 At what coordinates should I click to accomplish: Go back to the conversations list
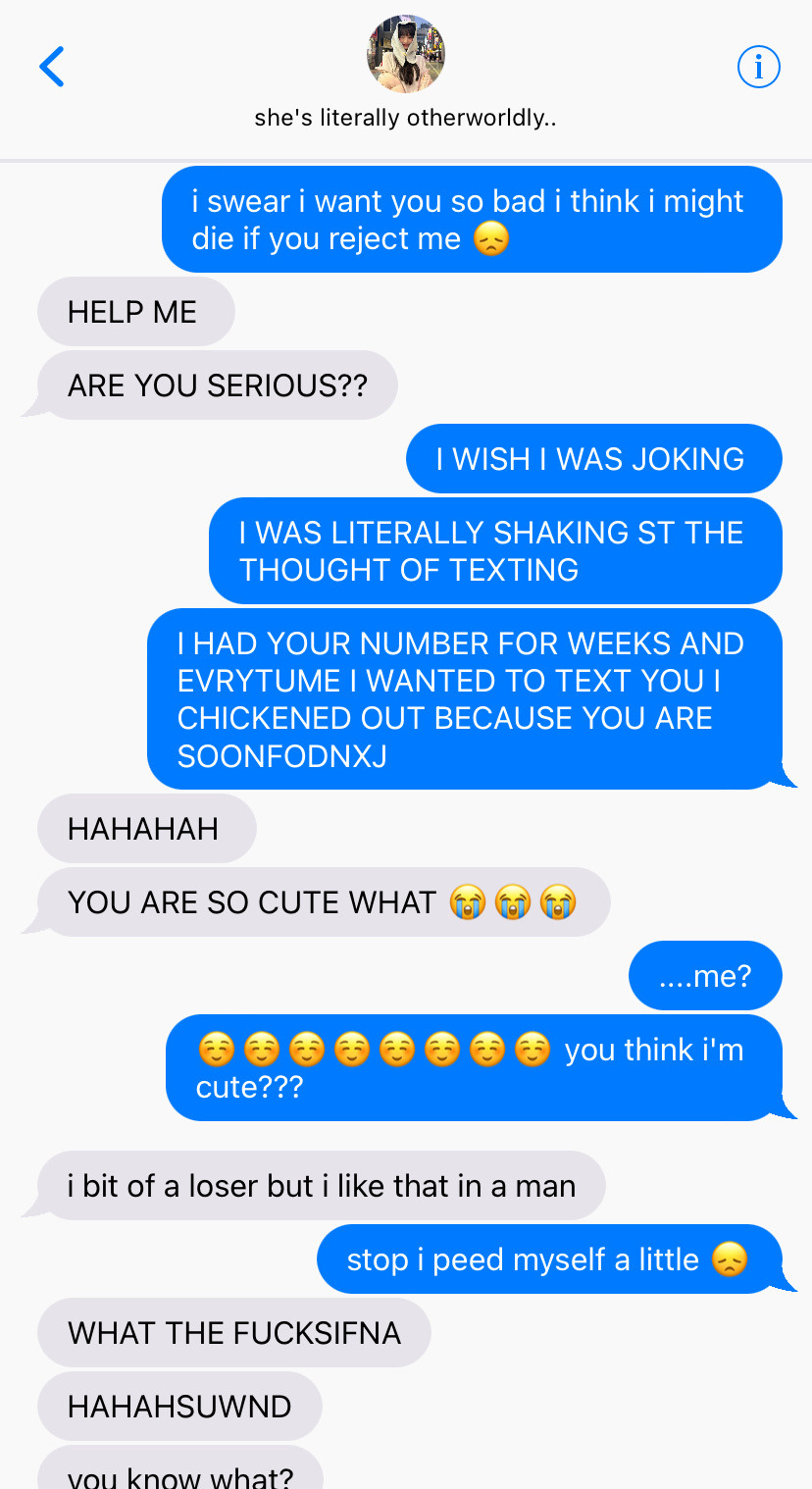(51, 67)
